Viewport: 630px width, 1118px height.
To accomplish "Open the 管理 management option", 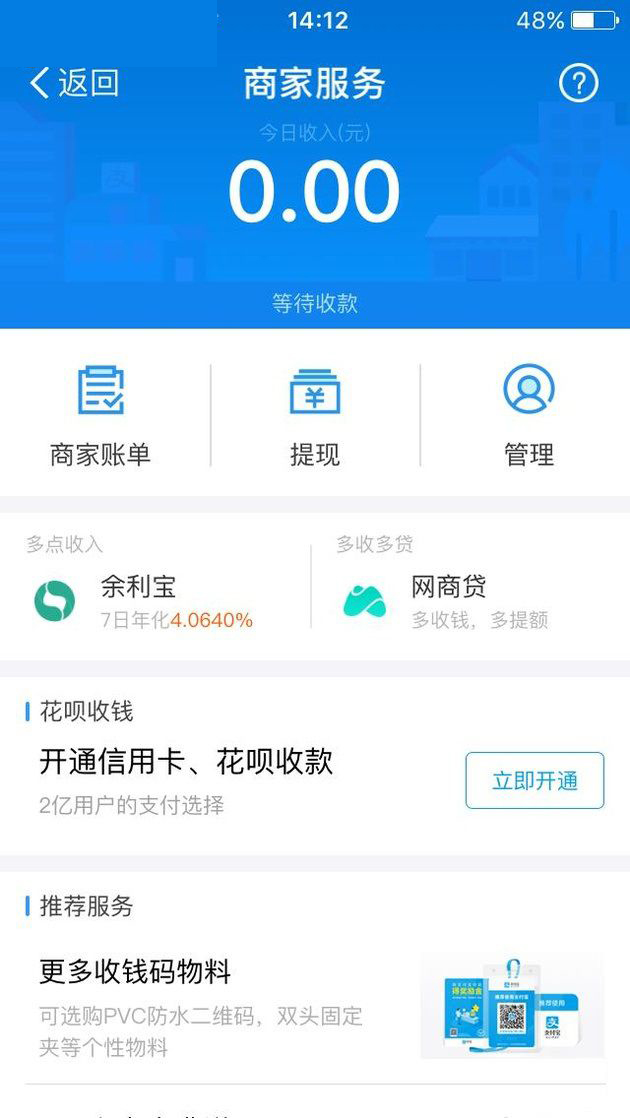I will pyautogui.click(x=528, y=415).
